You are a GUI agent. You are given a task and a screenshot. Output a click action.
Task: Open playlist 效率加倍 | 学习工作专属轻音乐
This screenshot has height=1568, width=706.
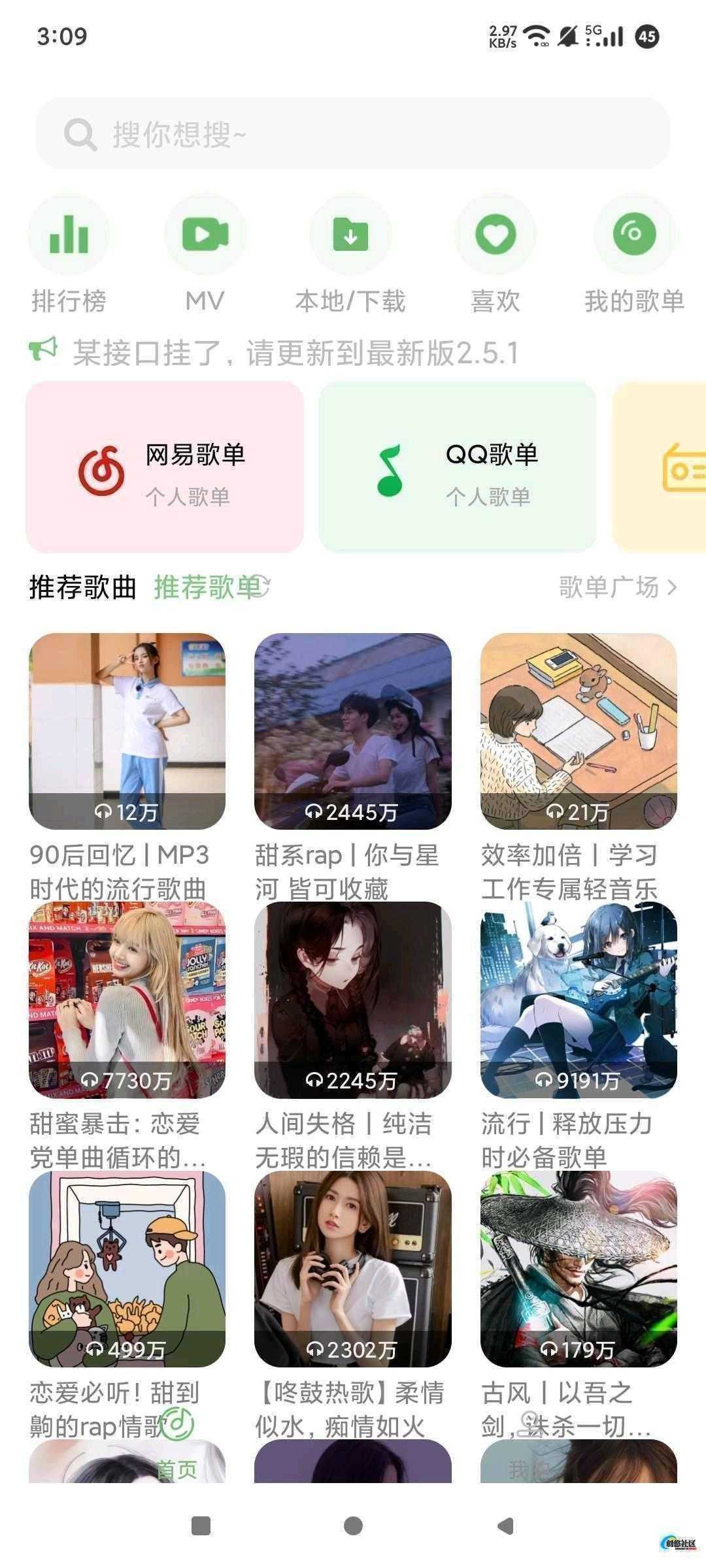pos(579,731)
